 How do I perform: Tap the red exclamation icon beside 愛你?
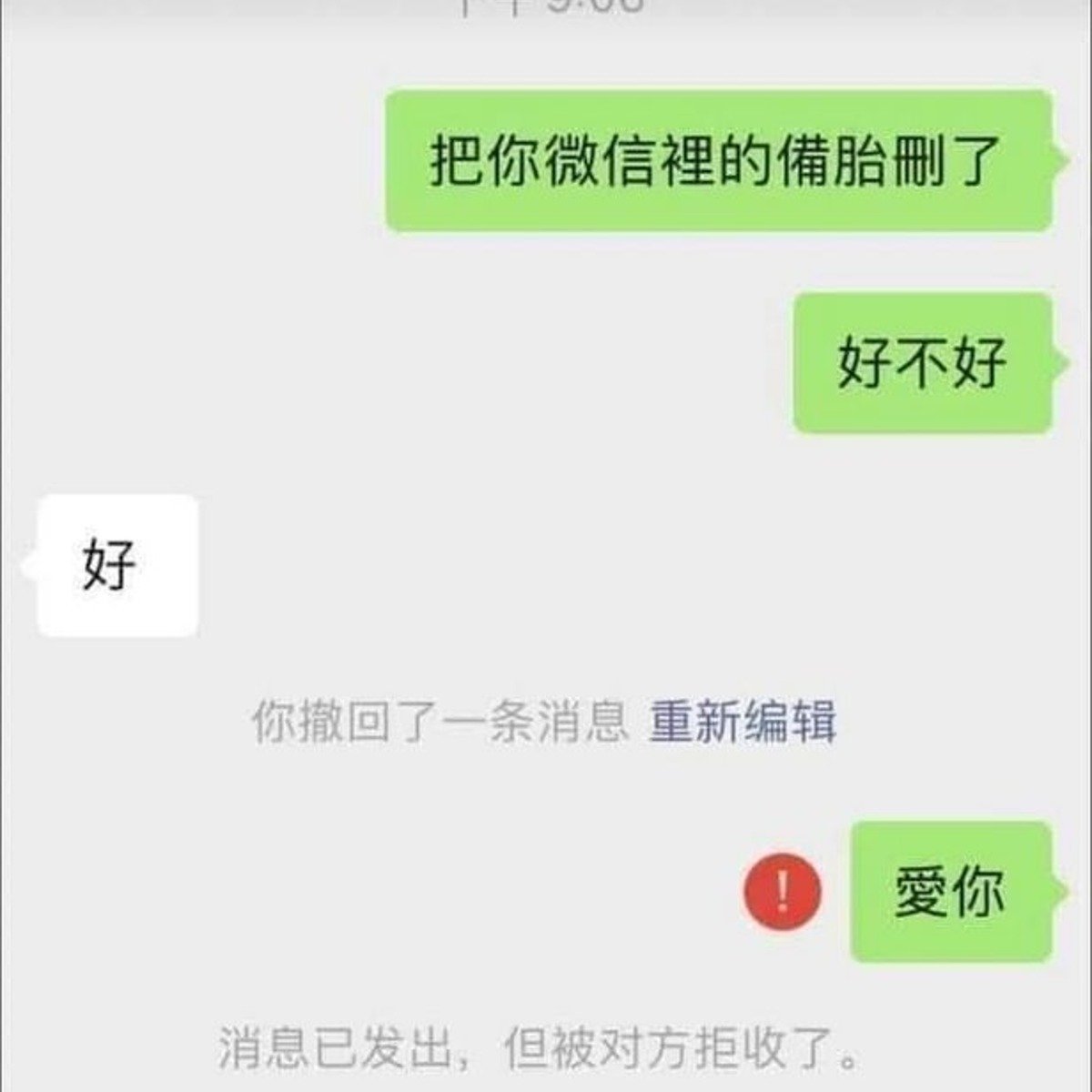[782, 892]
